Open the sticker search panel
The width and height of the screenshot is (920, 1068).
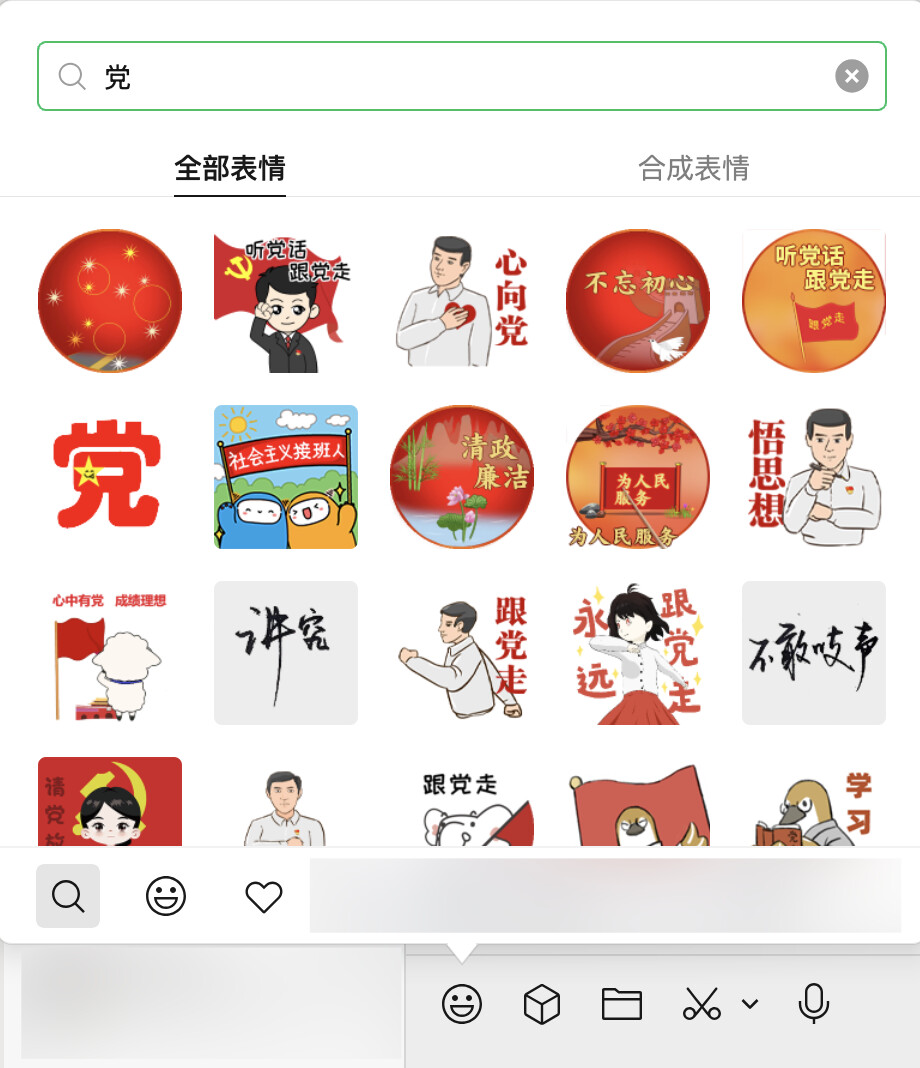tap(68, 896)
